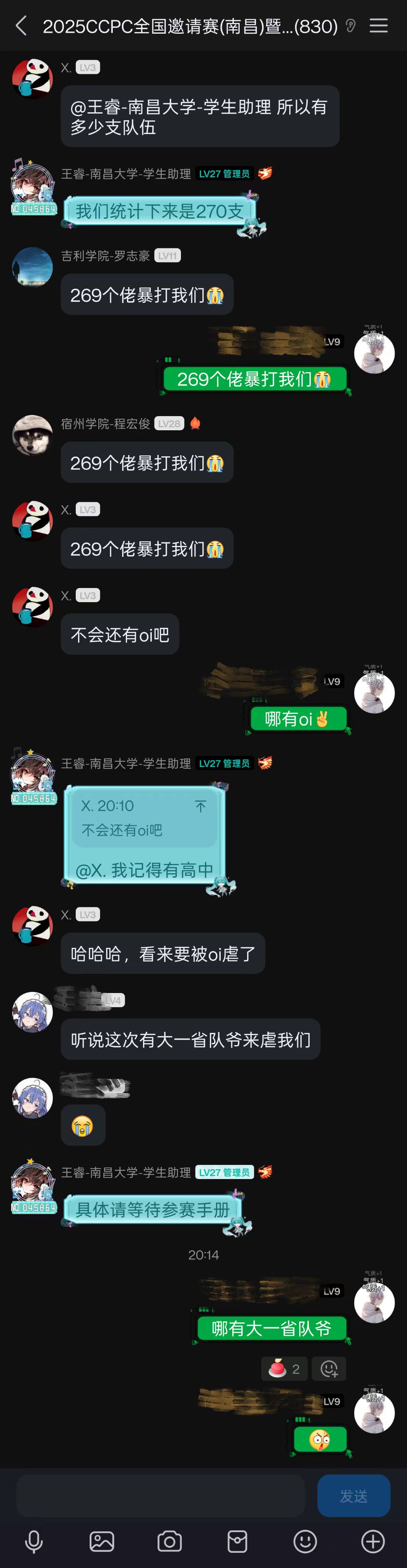Go back from the group chat
This screenshot has height=1568, width=407.
click(21, 26)
